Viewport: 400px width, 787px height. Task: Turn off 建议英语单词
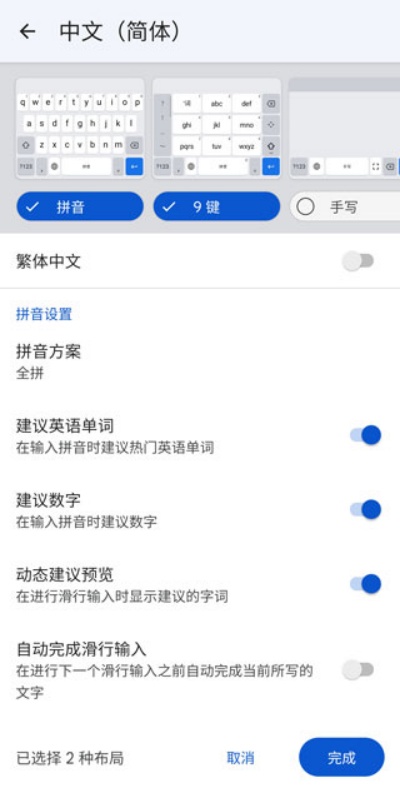pos(365,435)
